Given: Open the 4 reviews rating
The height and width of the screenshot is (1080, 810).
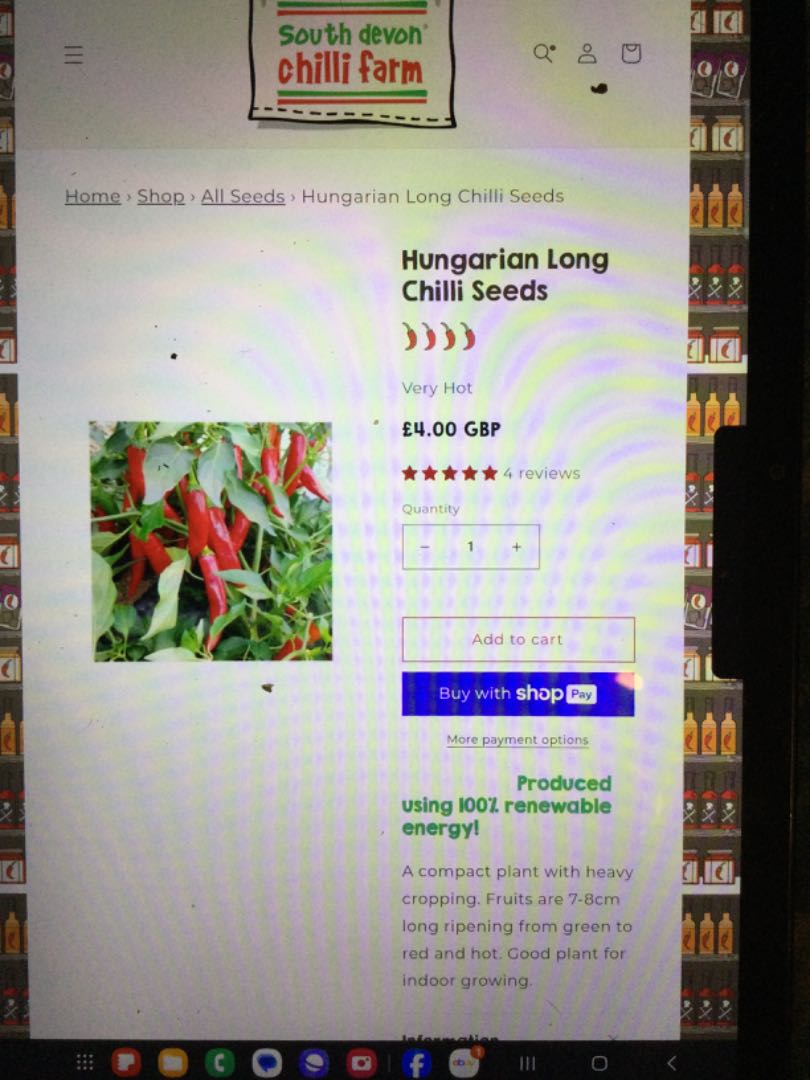Looking at the screenshot, I should click(541, 473).
